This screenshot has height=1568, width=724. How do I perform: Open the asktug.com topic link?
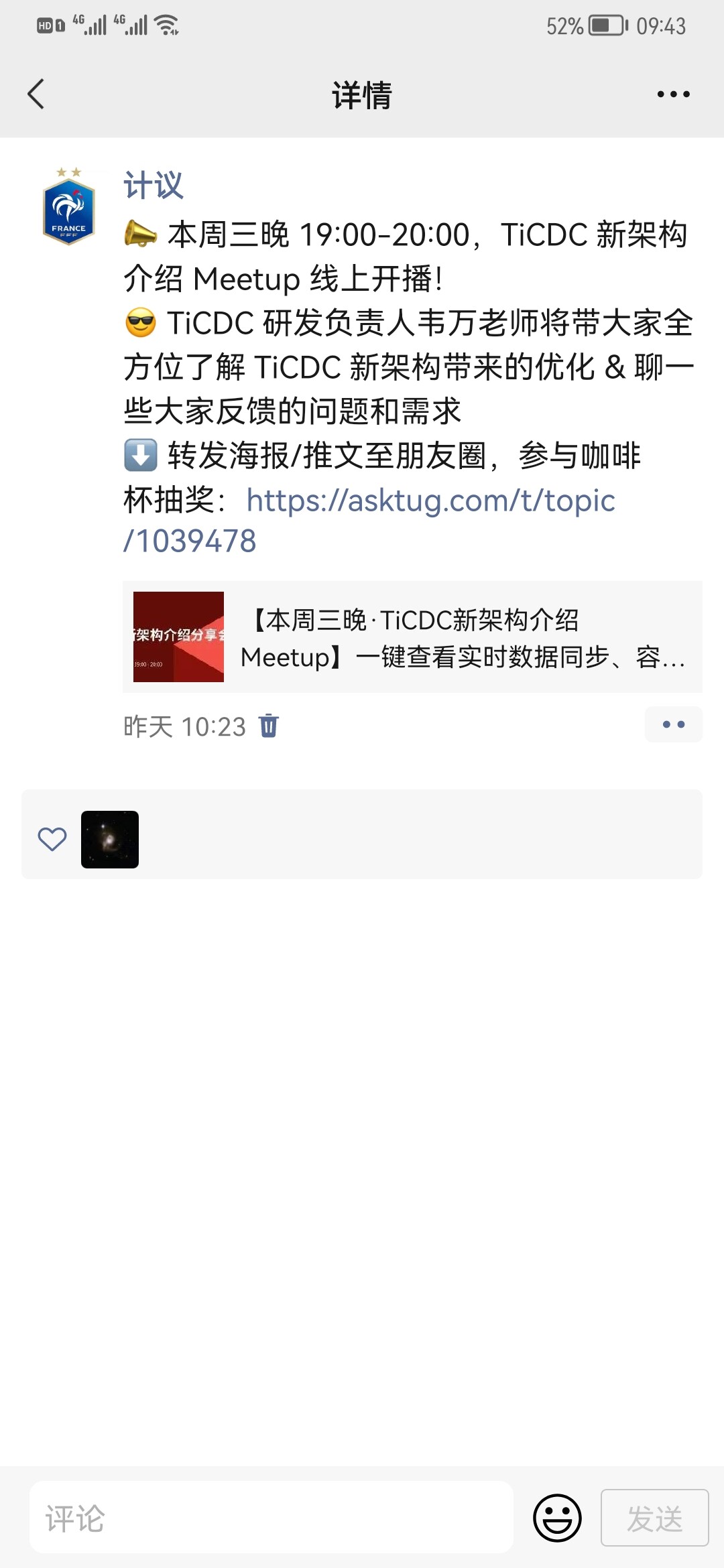430,501
